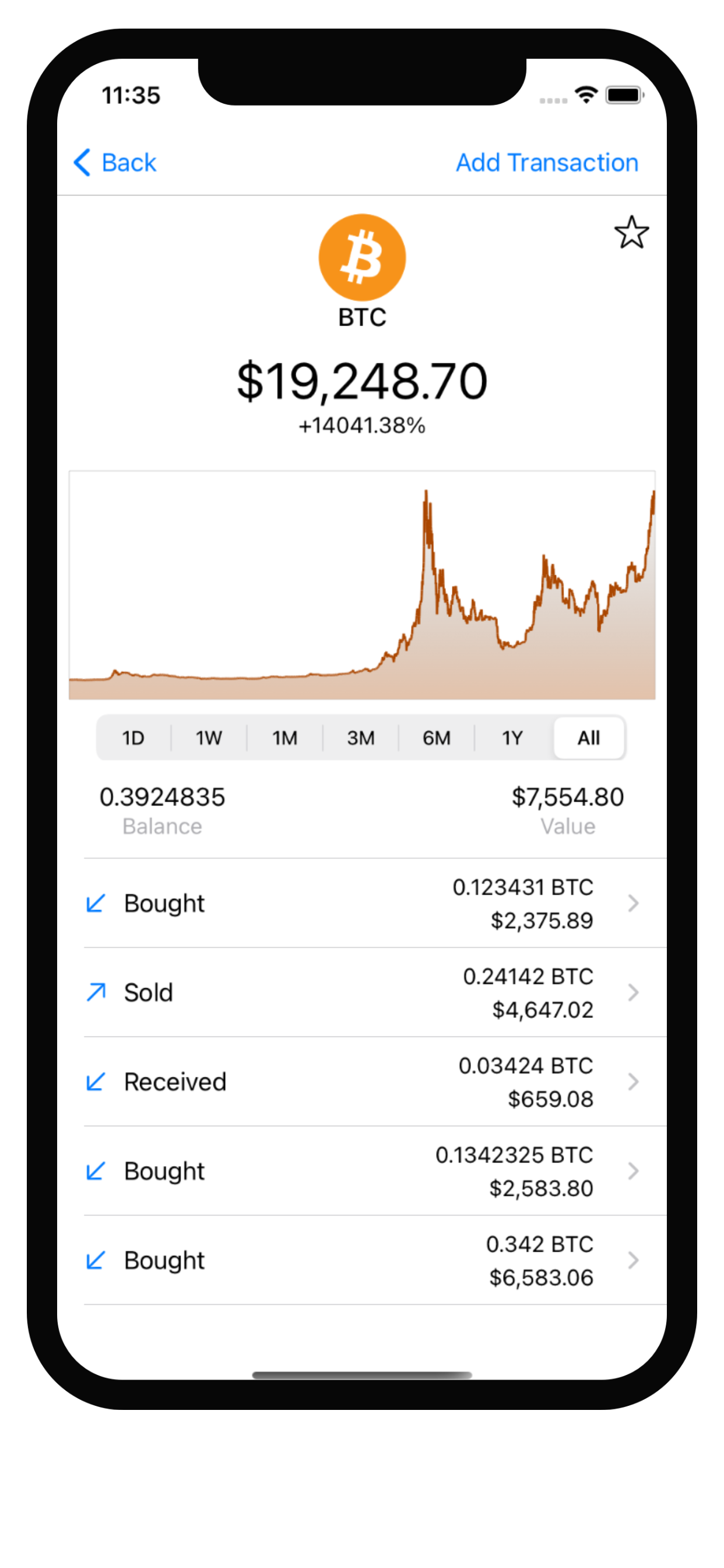Select the 1W chart range

(209, 738)
